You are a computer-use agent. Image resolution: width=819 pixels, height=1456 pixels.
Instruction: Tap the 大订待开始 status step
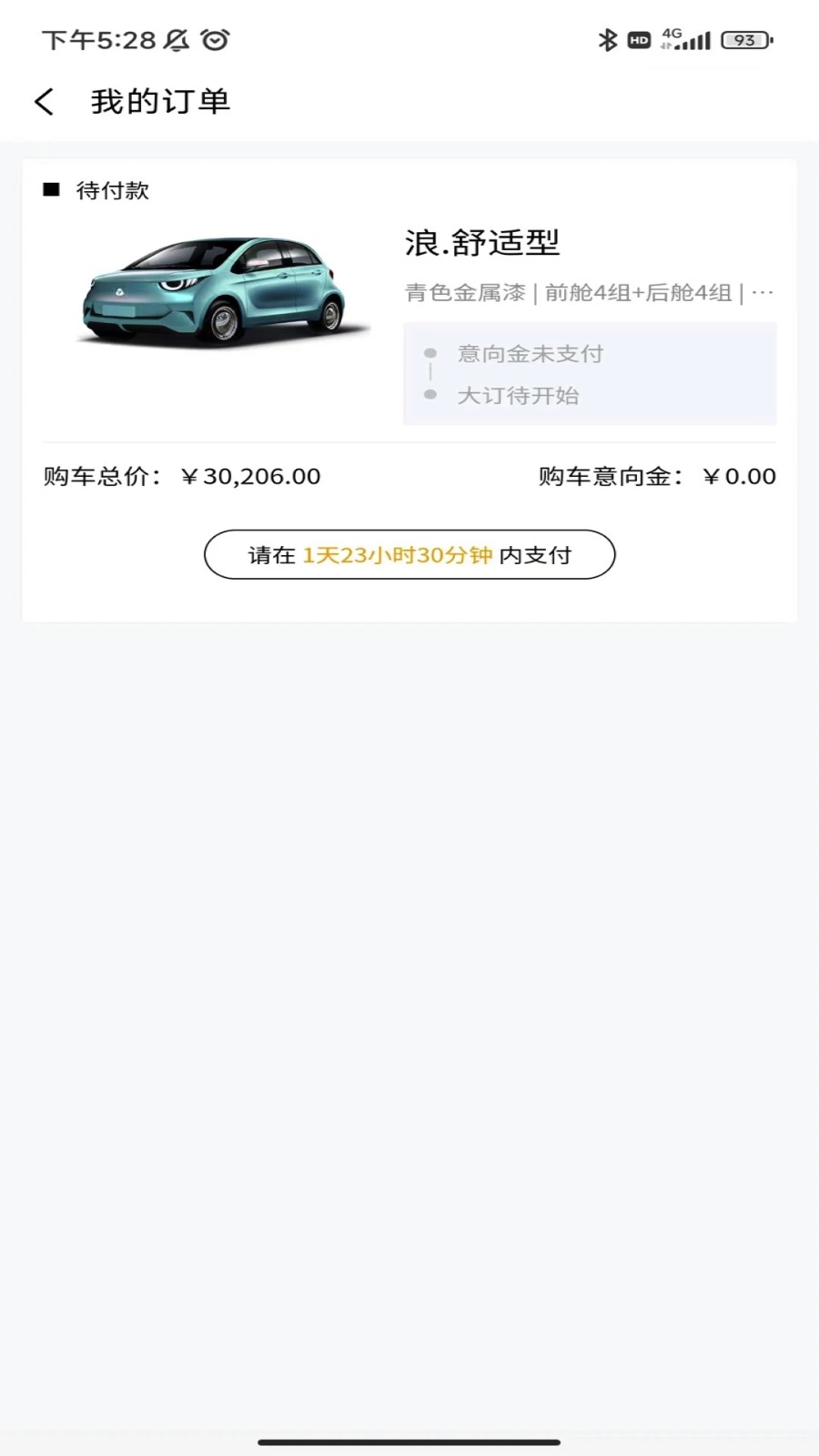point(520,396)
